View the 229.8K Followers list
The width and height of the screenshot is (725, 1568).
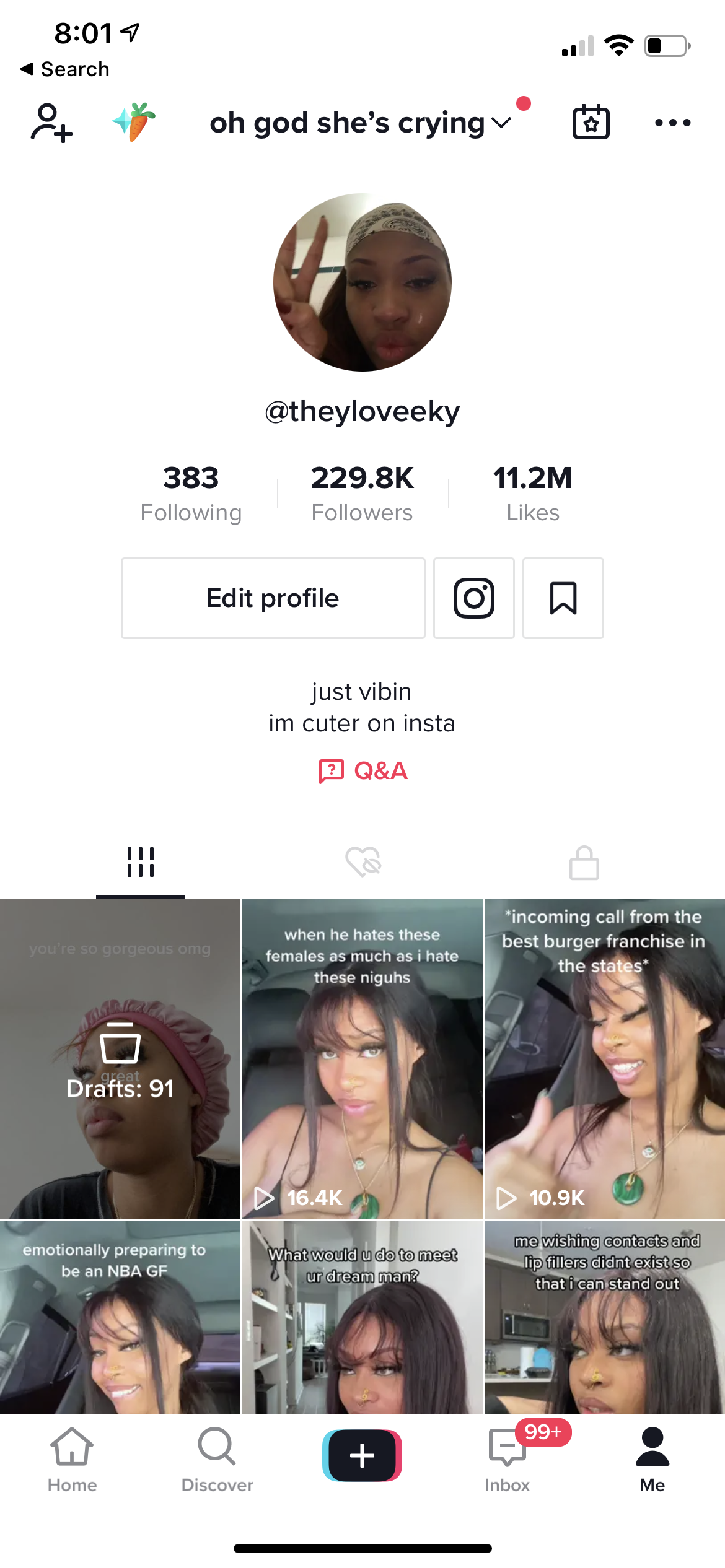pos(362,494)
